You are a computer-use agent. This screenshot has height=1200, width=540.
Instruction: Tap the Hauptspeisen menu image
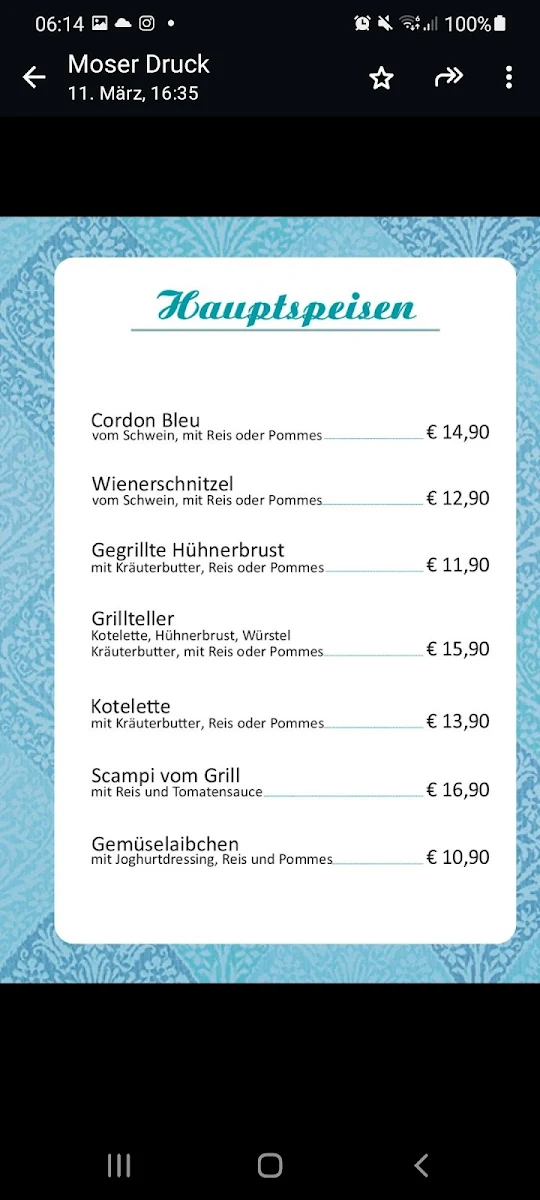point(270,600)
